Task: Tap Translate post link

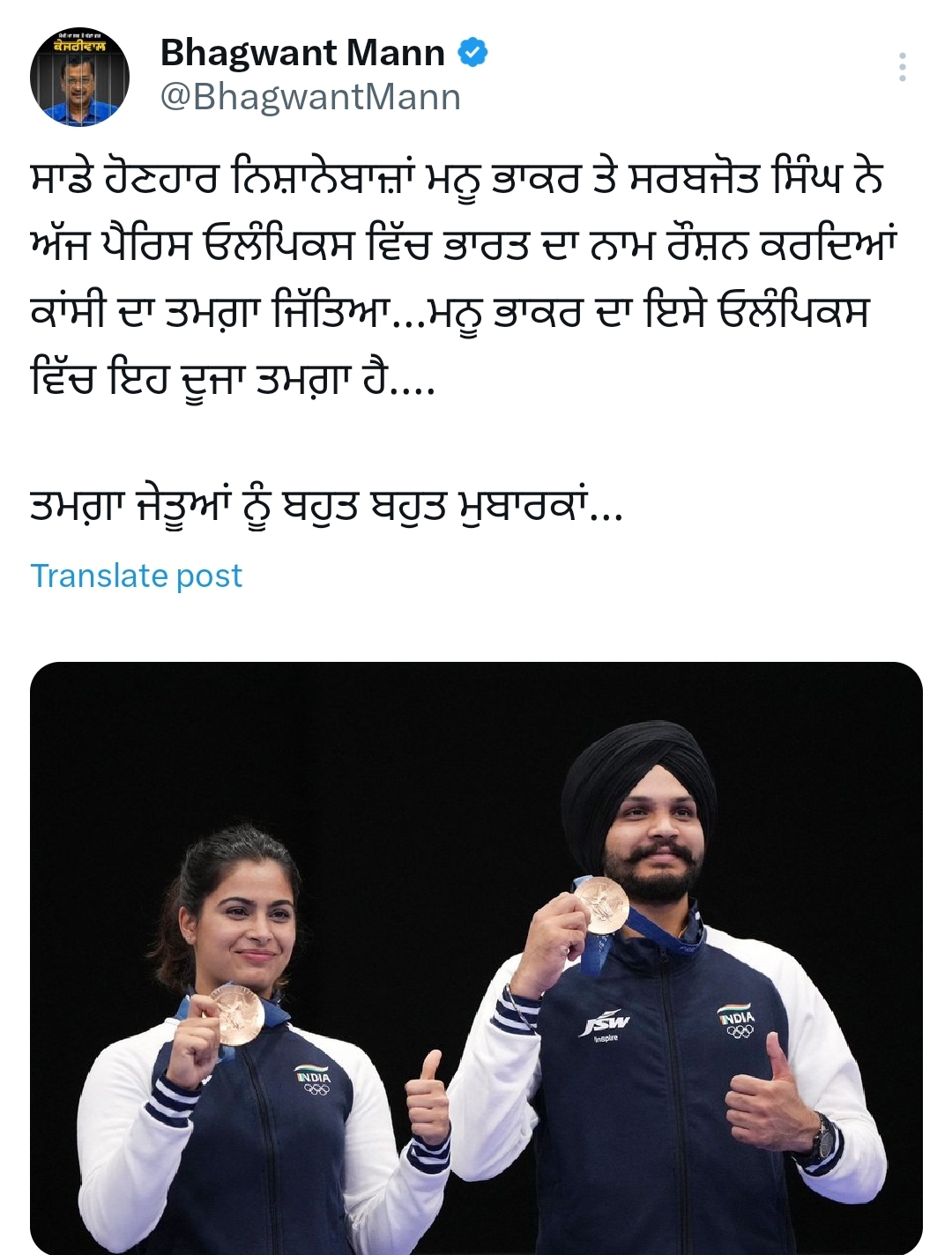Action: click(x=137, y=576)
